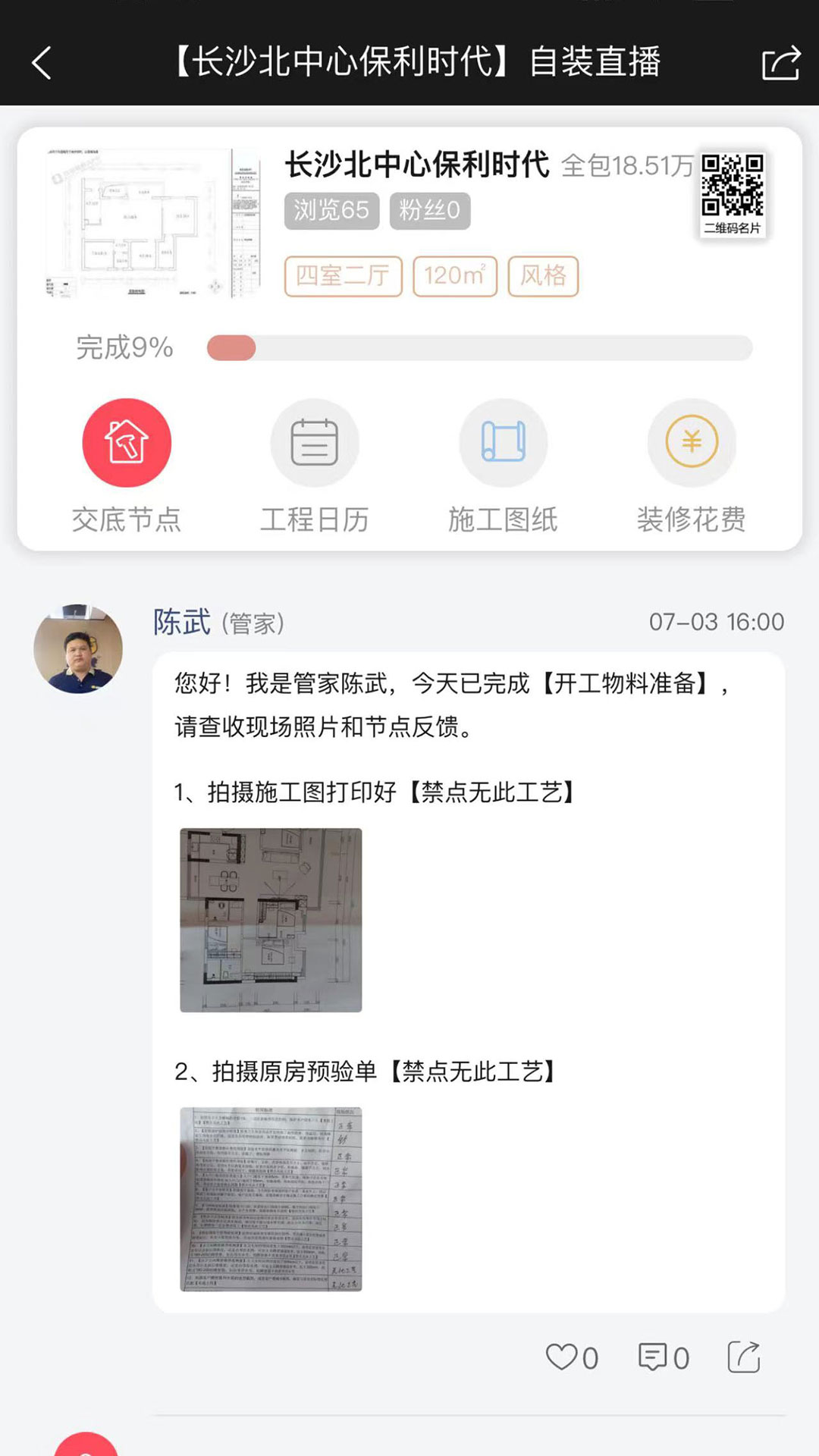View the 原房预验单 inspection form photo

[x=271, y=1199]
